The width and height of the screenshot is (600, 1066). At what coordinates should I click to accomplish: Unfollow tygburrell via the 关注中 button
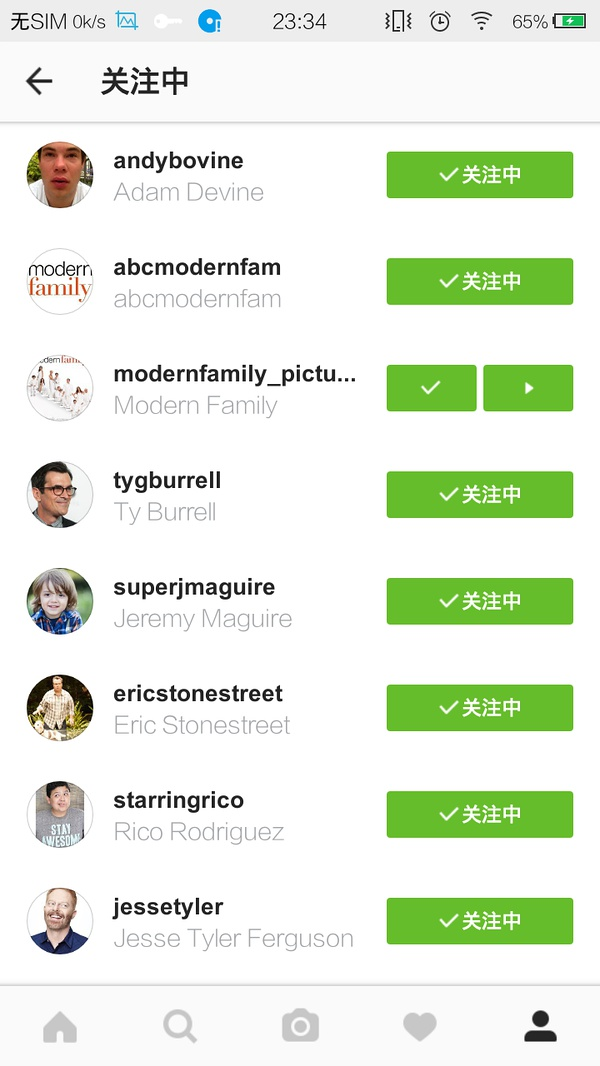point(479,494)
